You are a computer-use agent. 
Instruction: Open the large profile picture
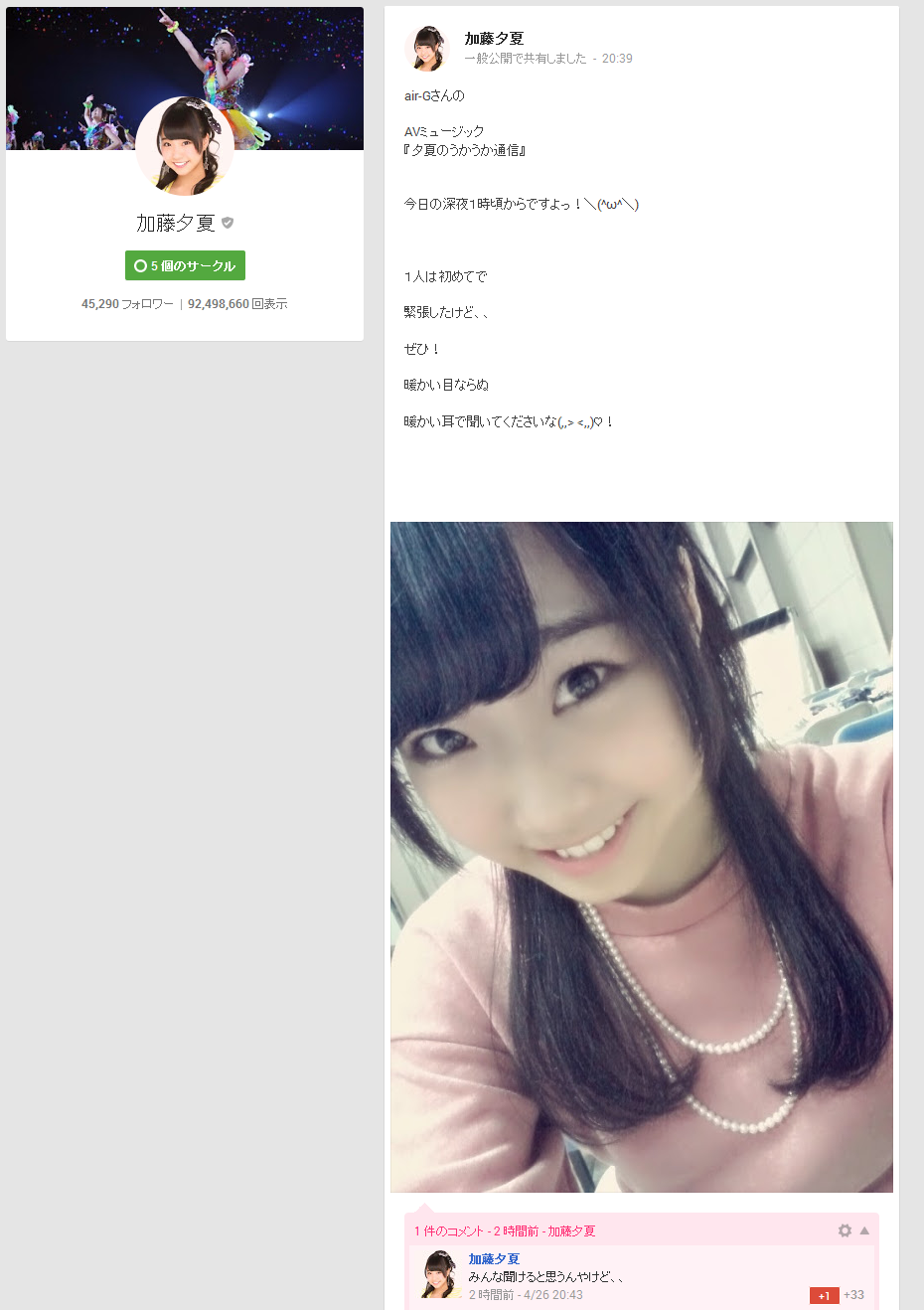click(x=185, y=146)
